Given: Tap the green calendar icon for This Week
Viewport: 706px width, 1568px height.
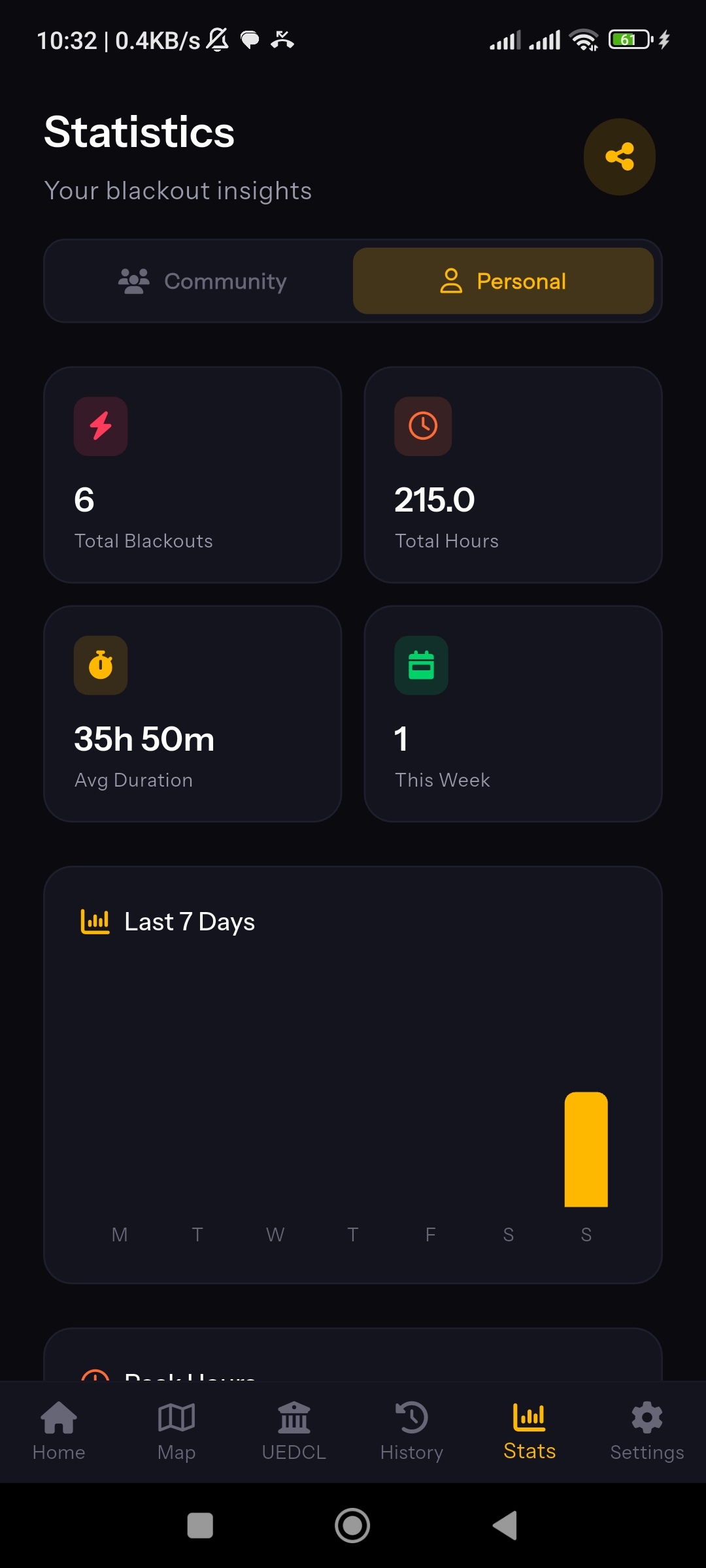Looking at the screenshot, I should 420,666.
